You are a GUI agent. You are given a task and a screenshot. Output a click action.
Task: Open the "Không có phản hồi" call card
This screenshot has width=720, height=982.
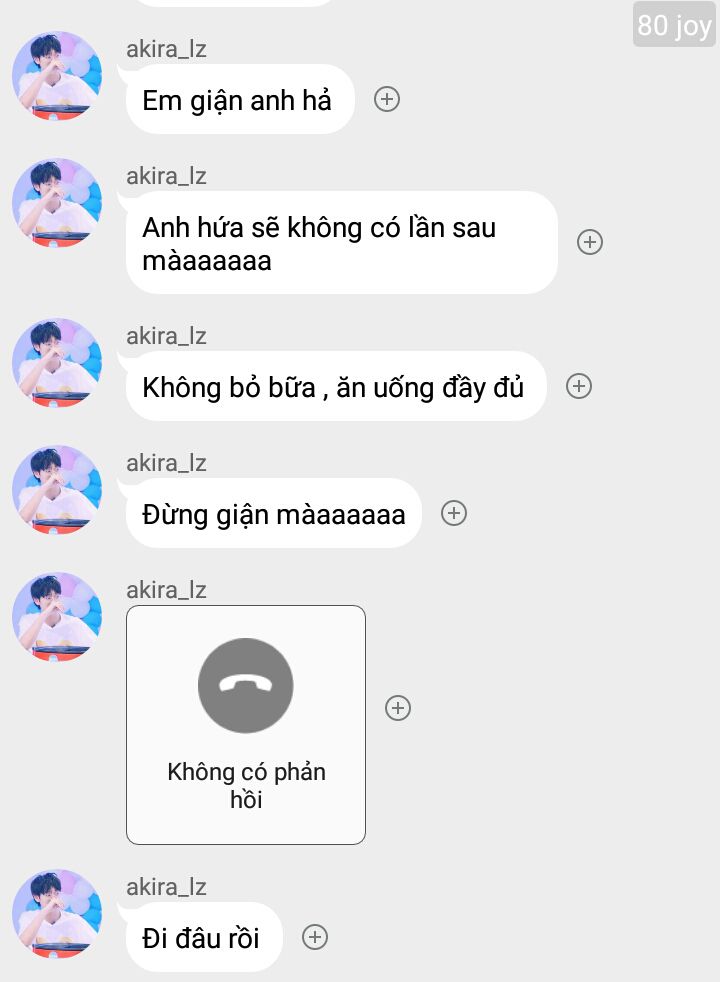pyautogui.click(x=246, y=724)
